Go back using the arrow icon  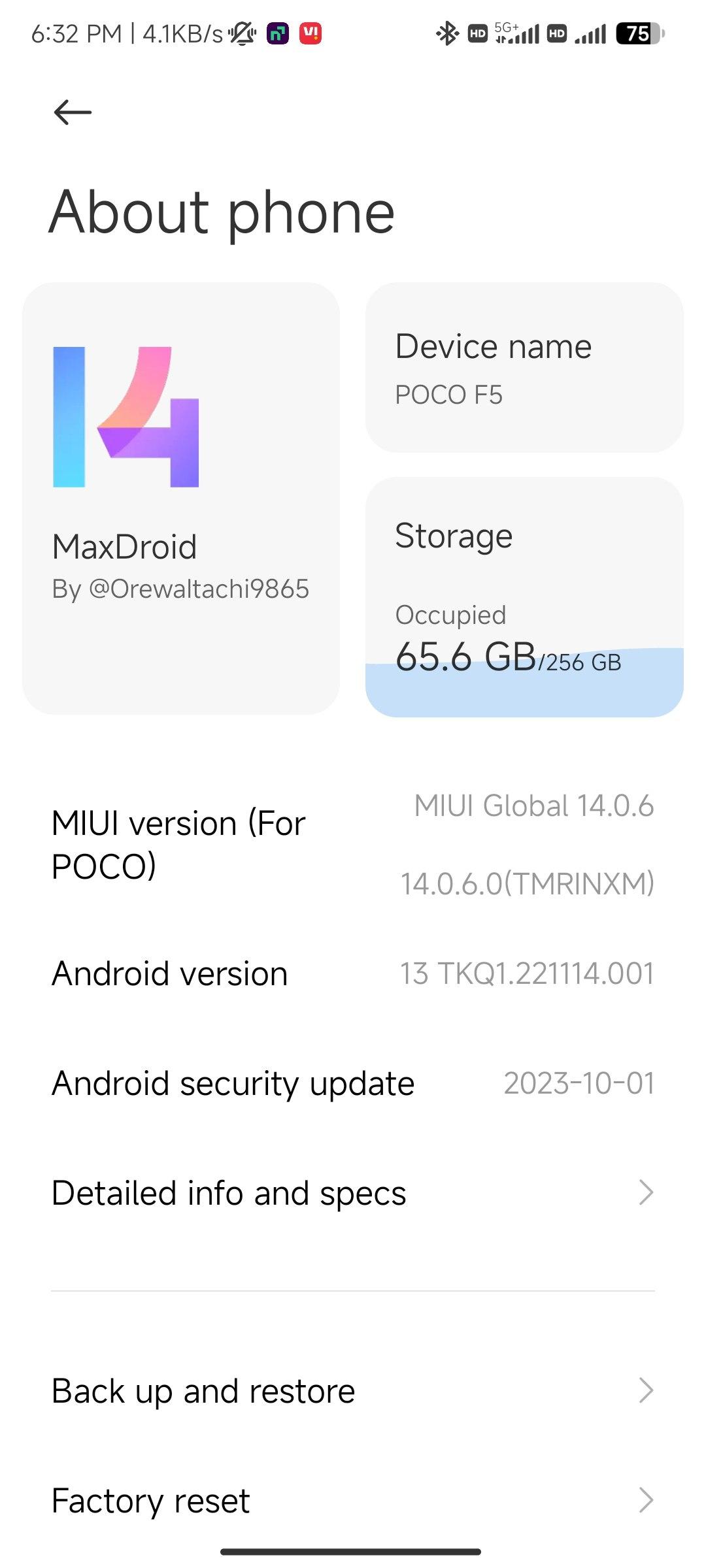tap(73, 112)
